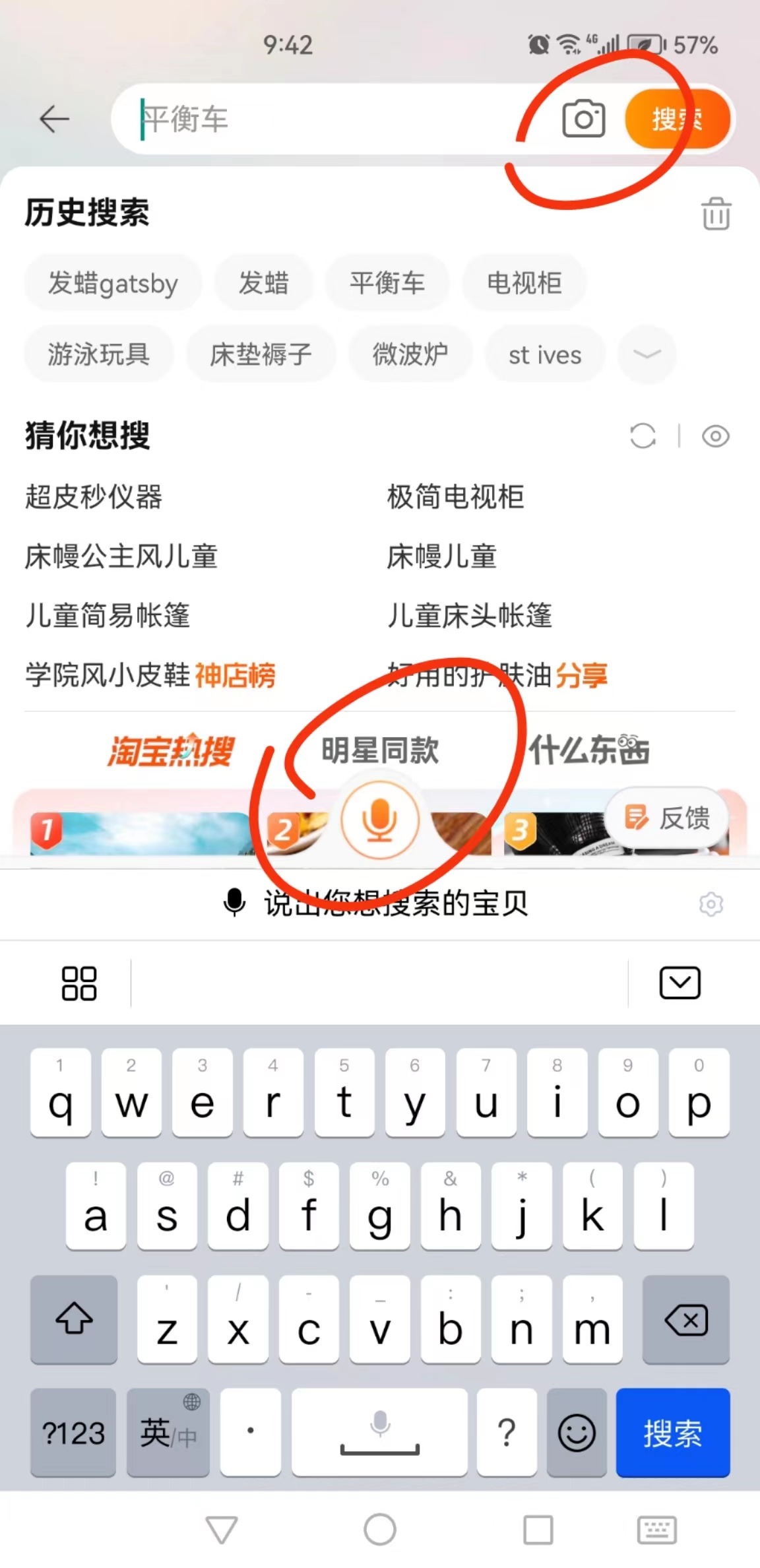Collapse the keyboard with the down-arrow icon
This screenshot has width=760, height=1568.
click(x=680, y=983)
